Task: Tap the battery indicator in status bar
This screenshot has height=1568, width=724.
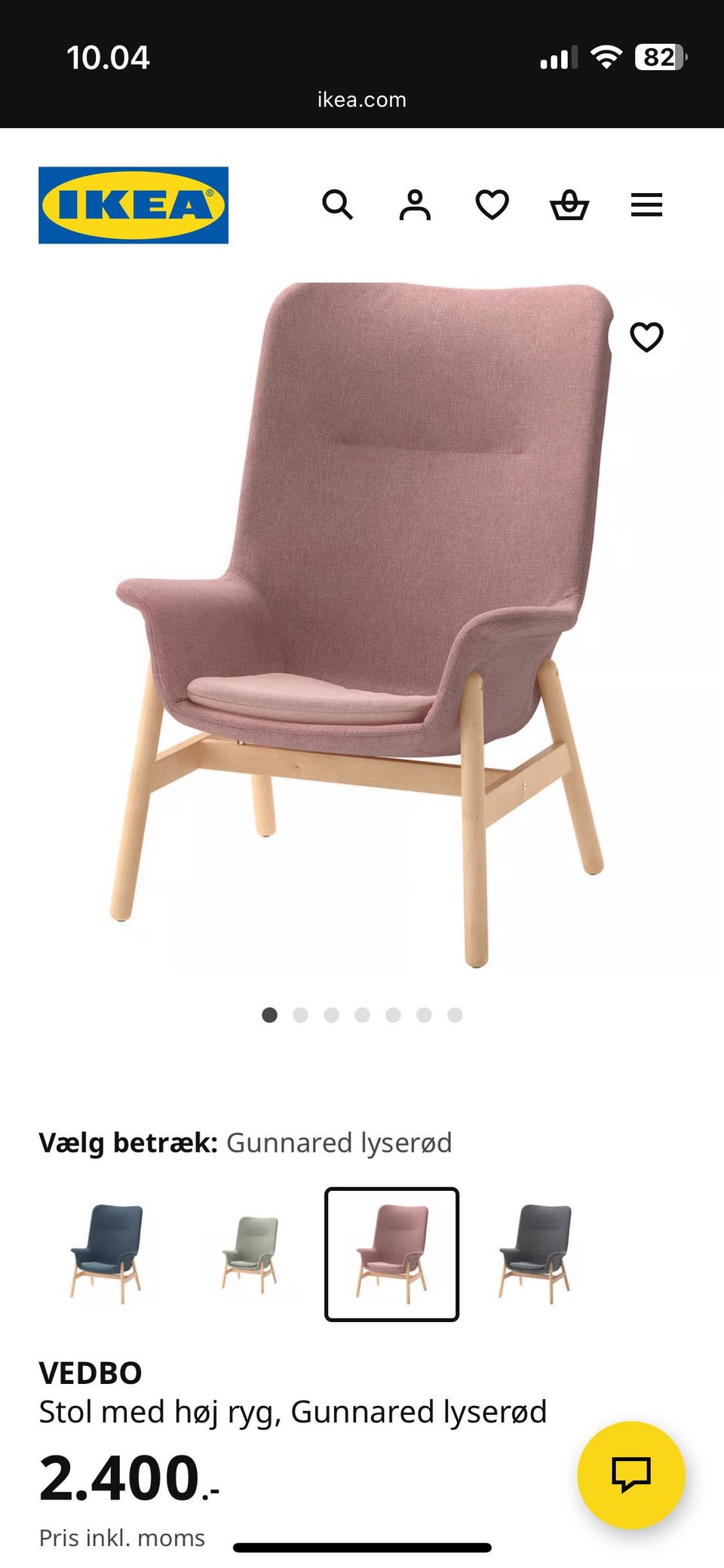Action: point(658,55)
